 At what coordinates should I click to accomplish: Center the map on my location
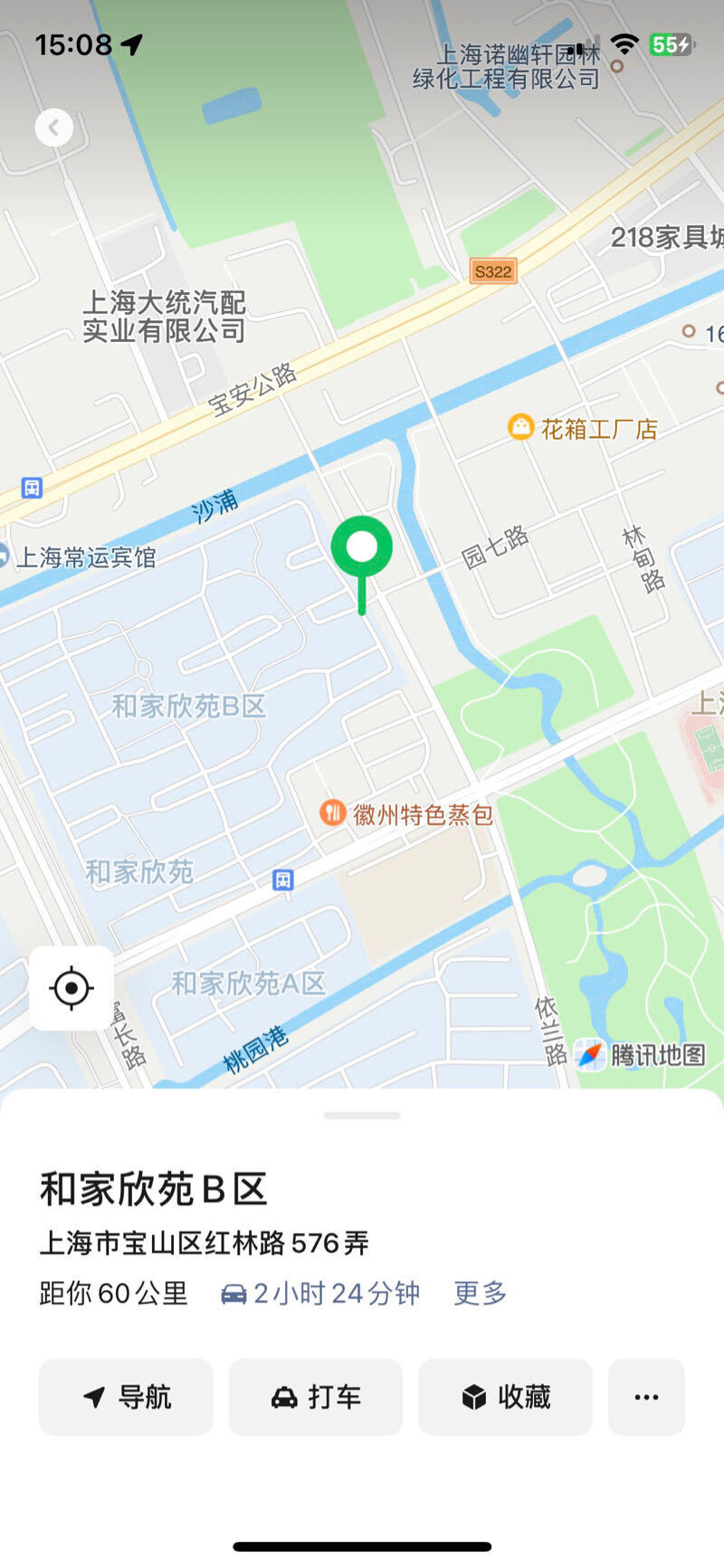click(71, 987)
